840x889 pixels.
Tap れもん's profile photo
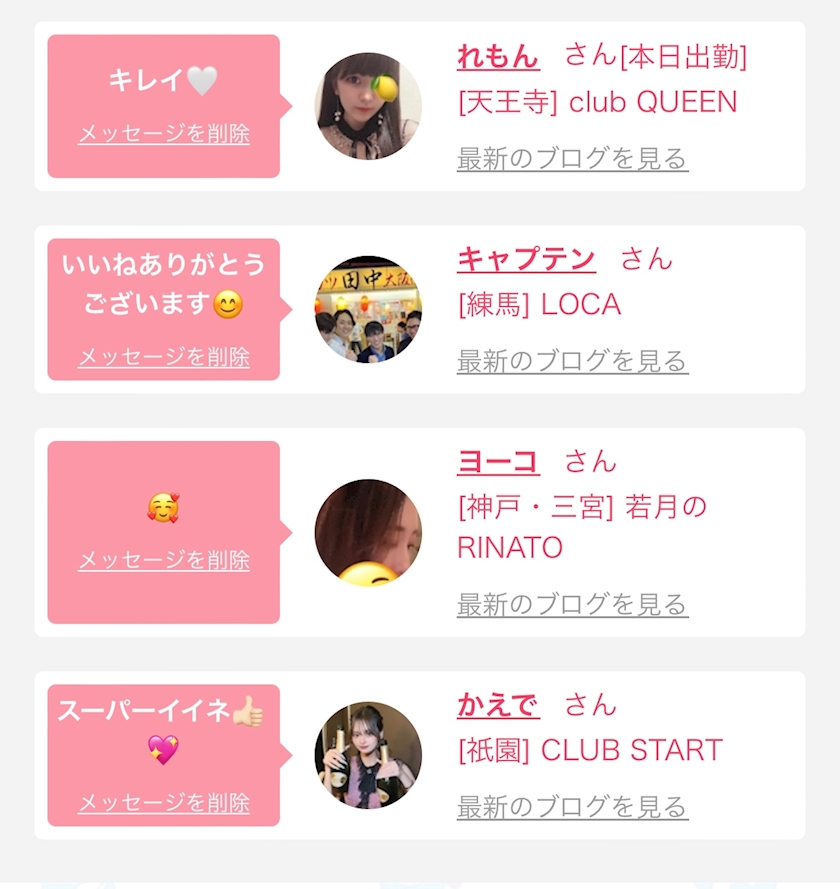(x=368, y=106)
